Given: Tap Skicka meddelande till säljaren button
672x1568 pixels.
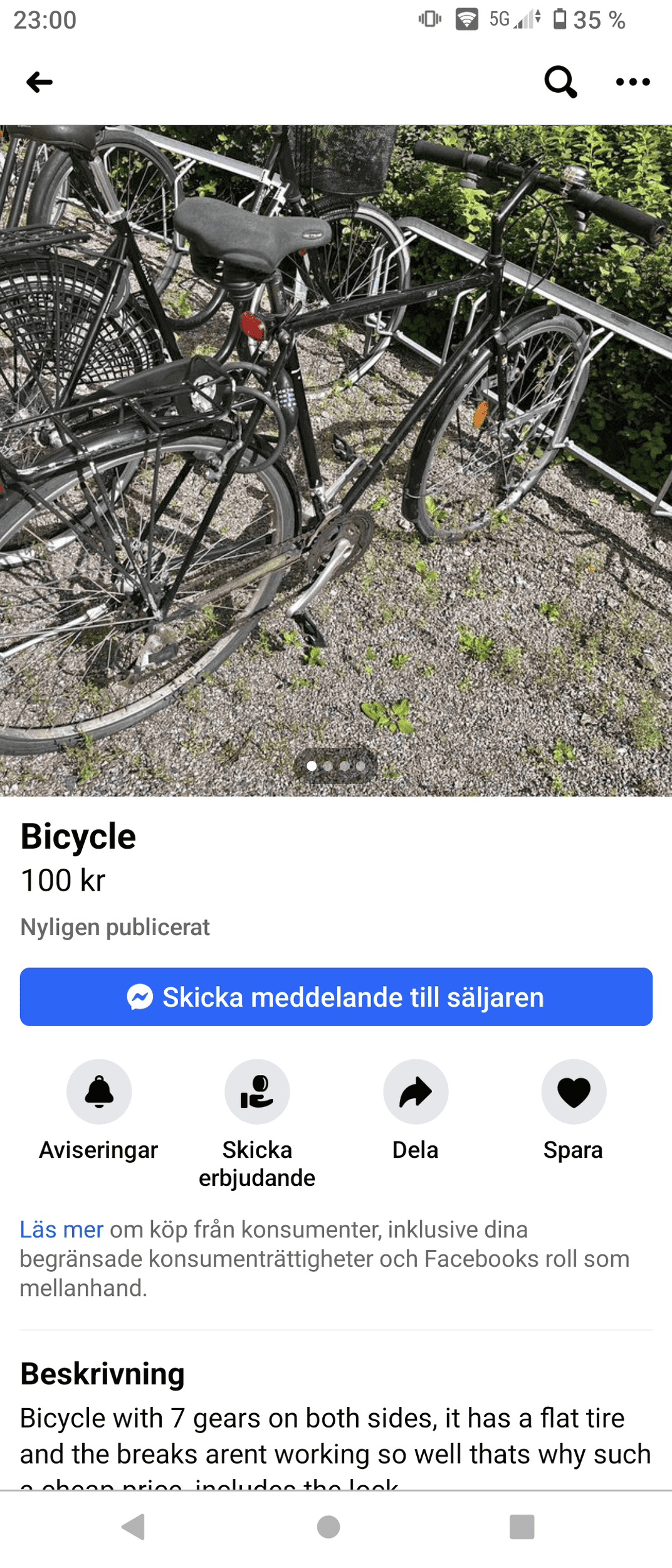Looking at the screenshot, I should [x=336, y=997].
